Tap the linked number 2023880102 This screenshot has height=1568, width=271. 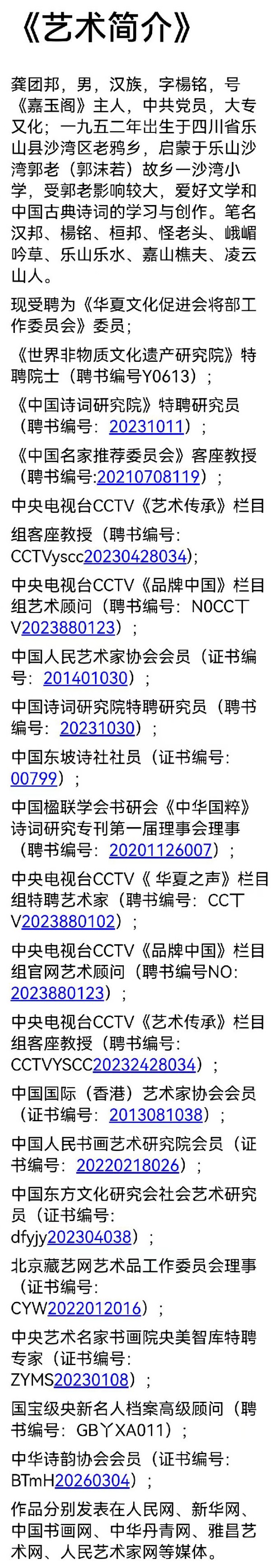point(68,922)
